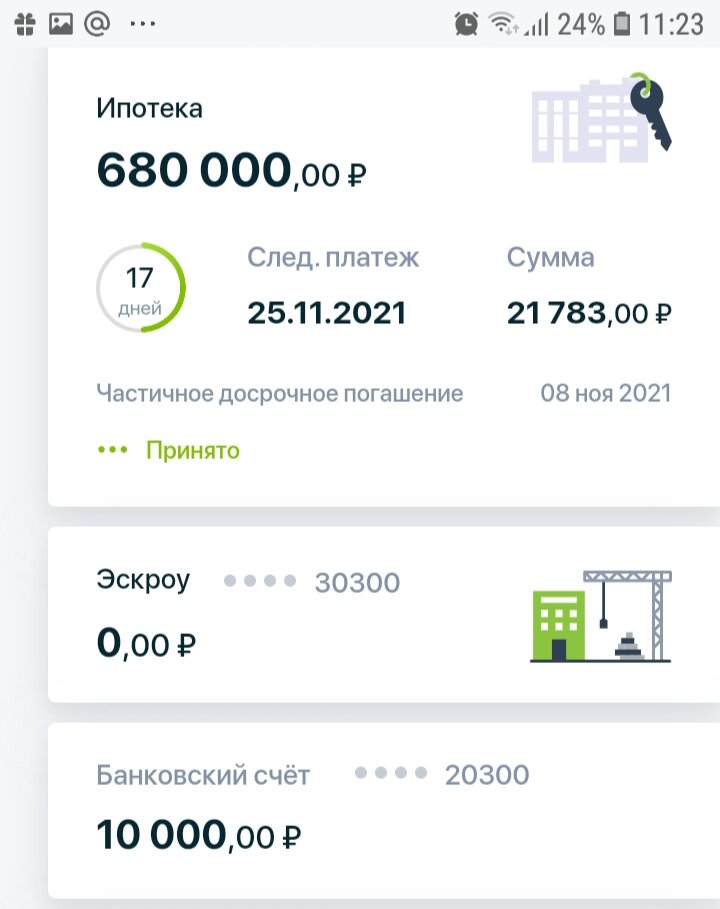This screenshot has width=720, height=909.
Task: Open the Банковский счёт account card
Action: [x=384, y=810]
